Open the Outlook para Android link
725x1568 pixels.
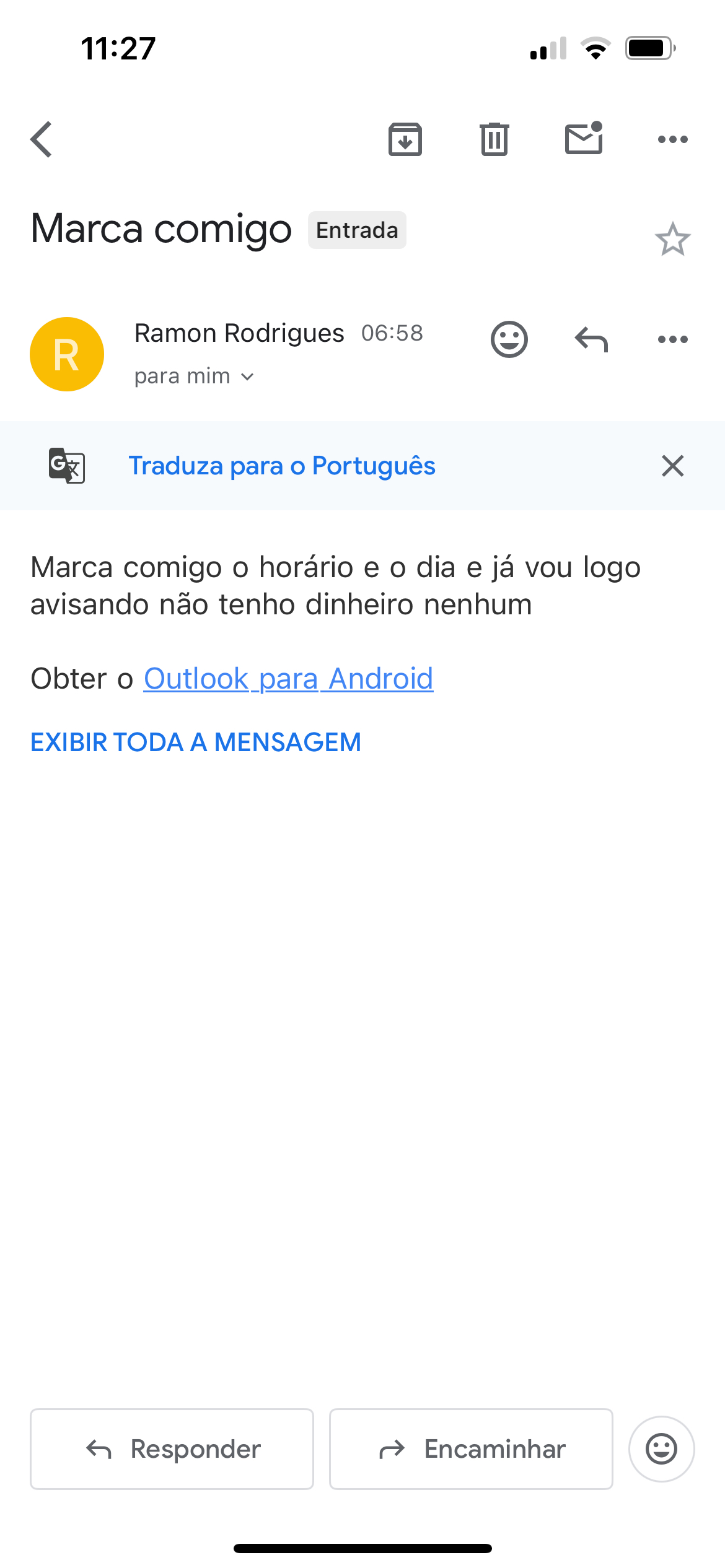coord(288,679)
